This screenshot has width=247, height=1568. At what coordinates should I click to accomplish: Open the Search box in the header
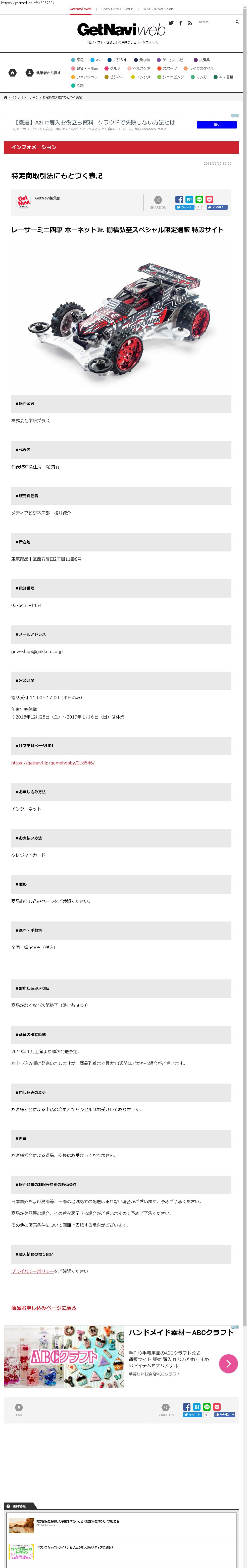coord(215,22)
